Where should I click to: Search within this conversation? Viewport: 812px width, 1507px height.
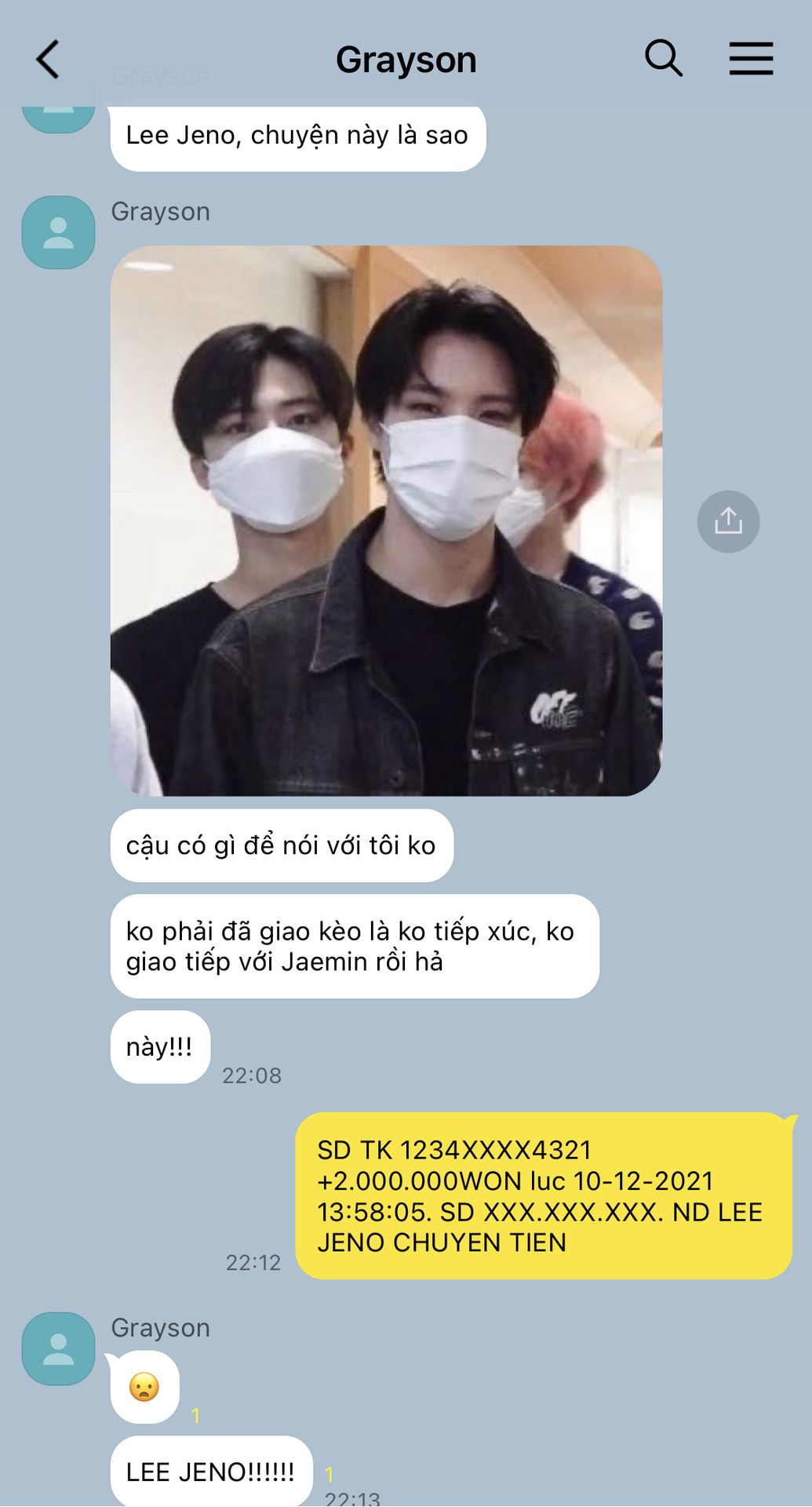point(663,59)
